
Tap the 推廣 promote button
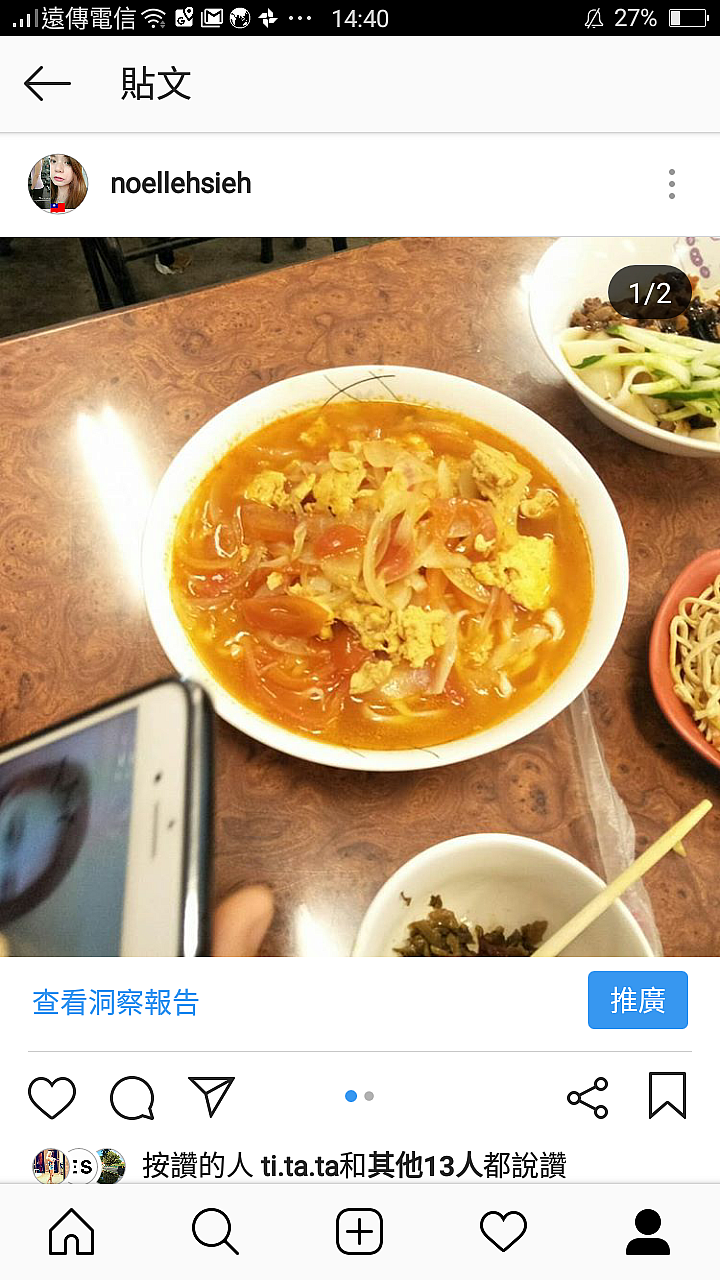click(637, 1000)
